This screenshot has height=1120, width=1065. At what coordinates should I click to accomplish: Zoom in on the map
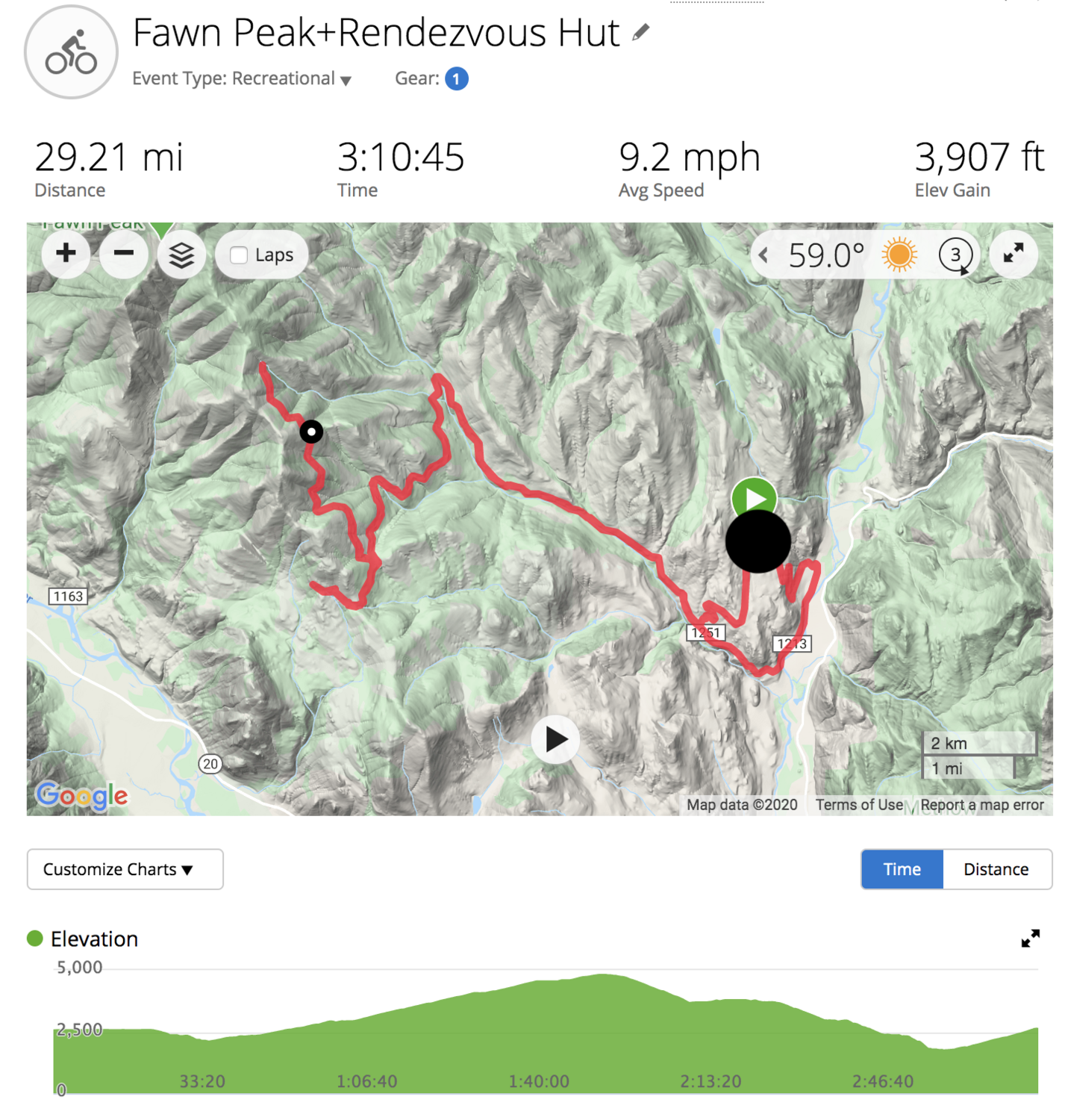[66, 254]
